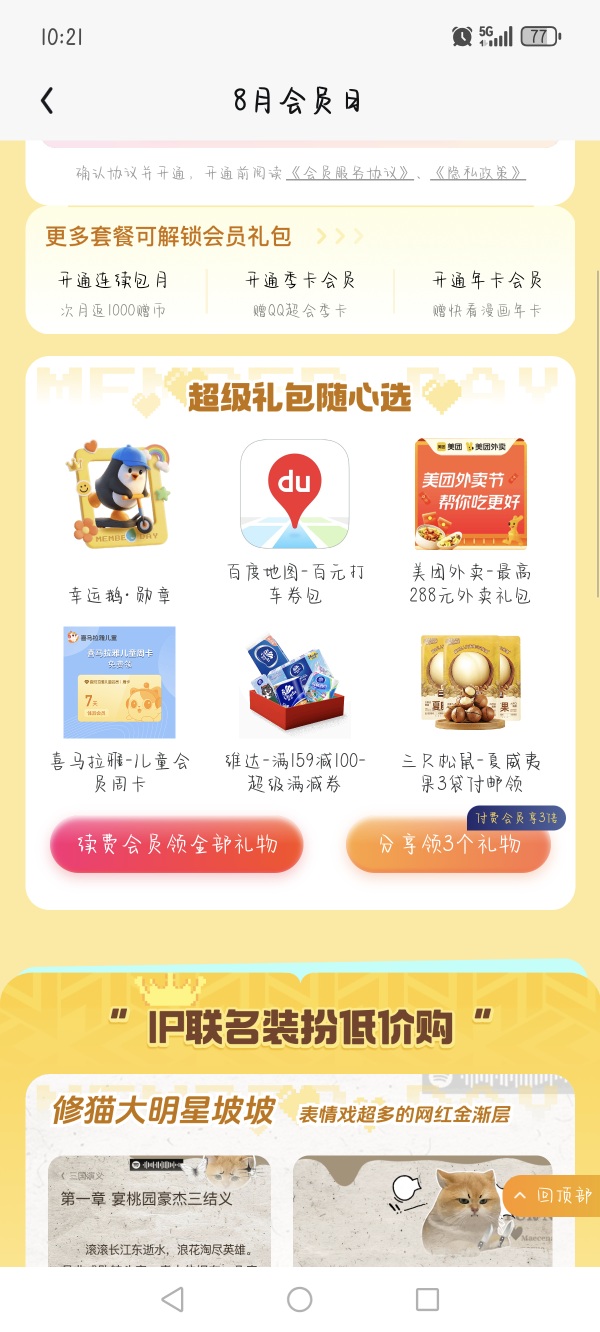600x1332 pixels.
Task: Tap 分享领3个礼物 button
Action: (448, 844)
